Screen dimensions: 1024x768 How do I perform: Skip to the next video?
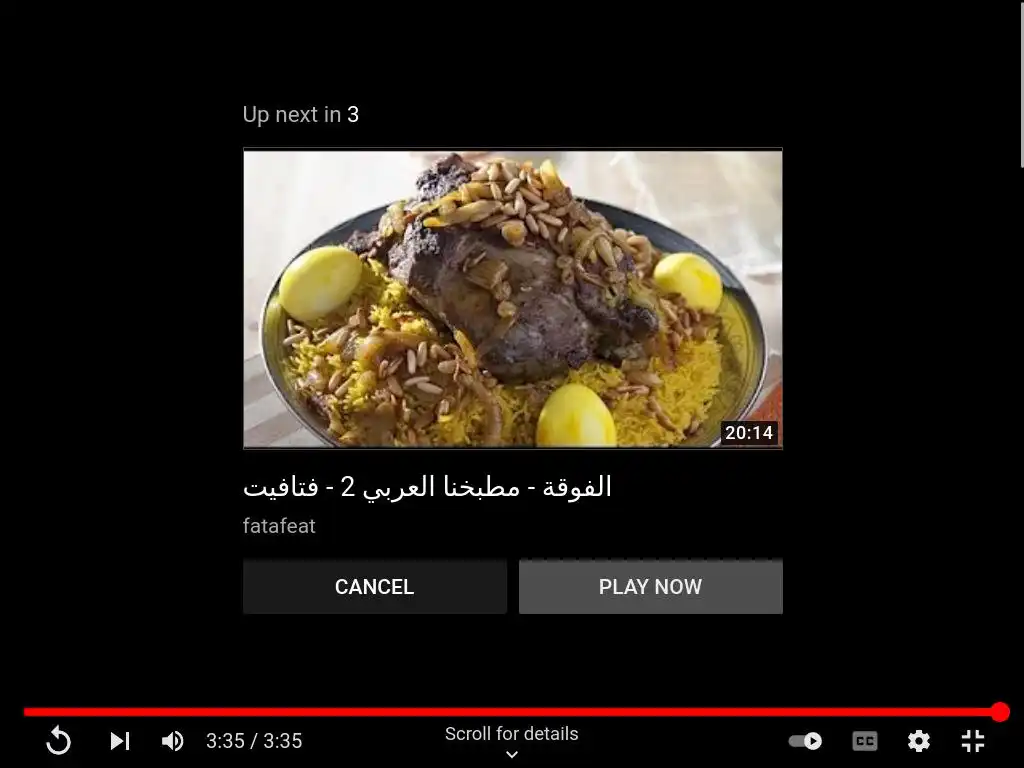[119, 741]
